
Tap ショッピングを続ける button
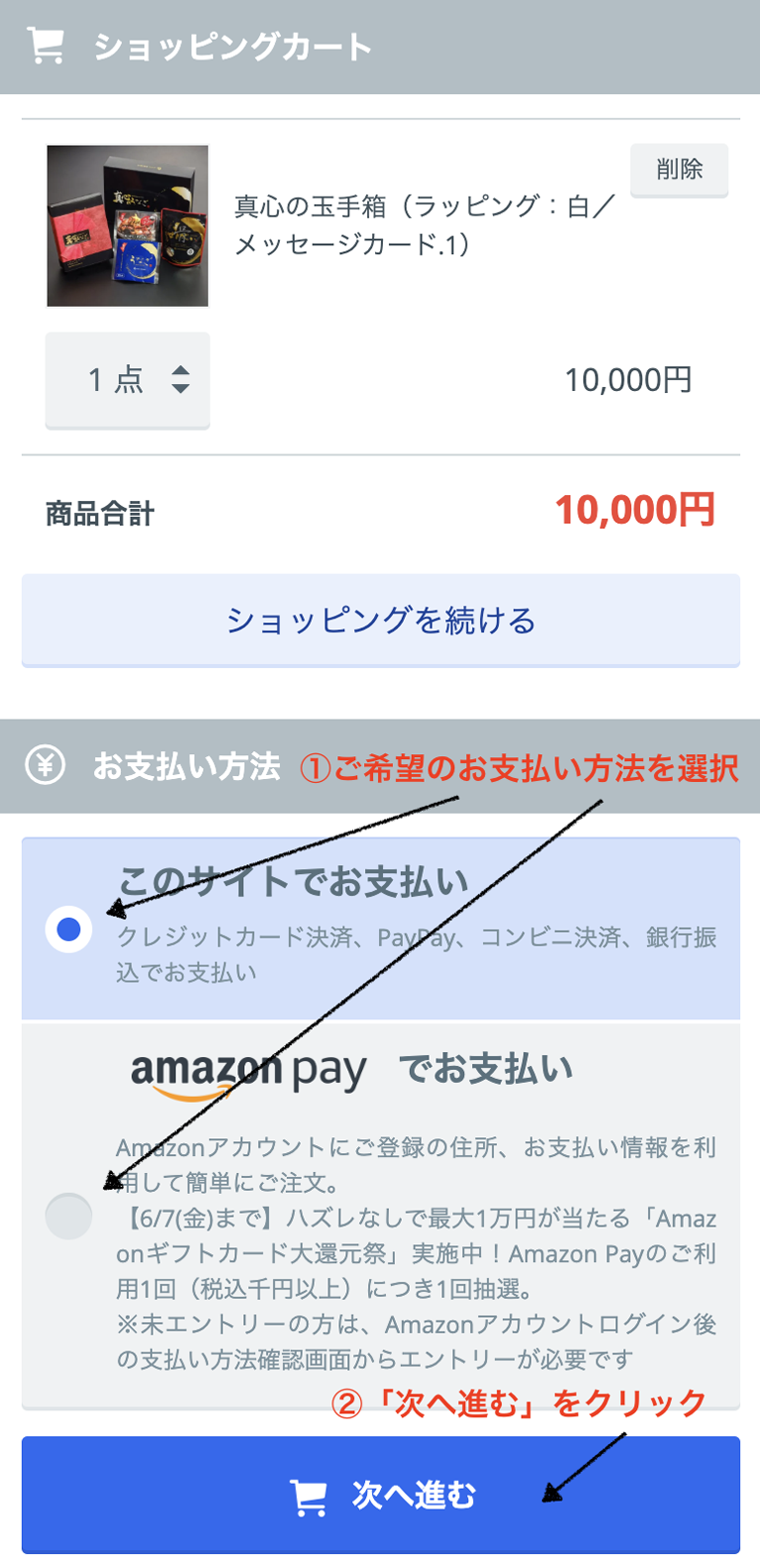[380, 620]
